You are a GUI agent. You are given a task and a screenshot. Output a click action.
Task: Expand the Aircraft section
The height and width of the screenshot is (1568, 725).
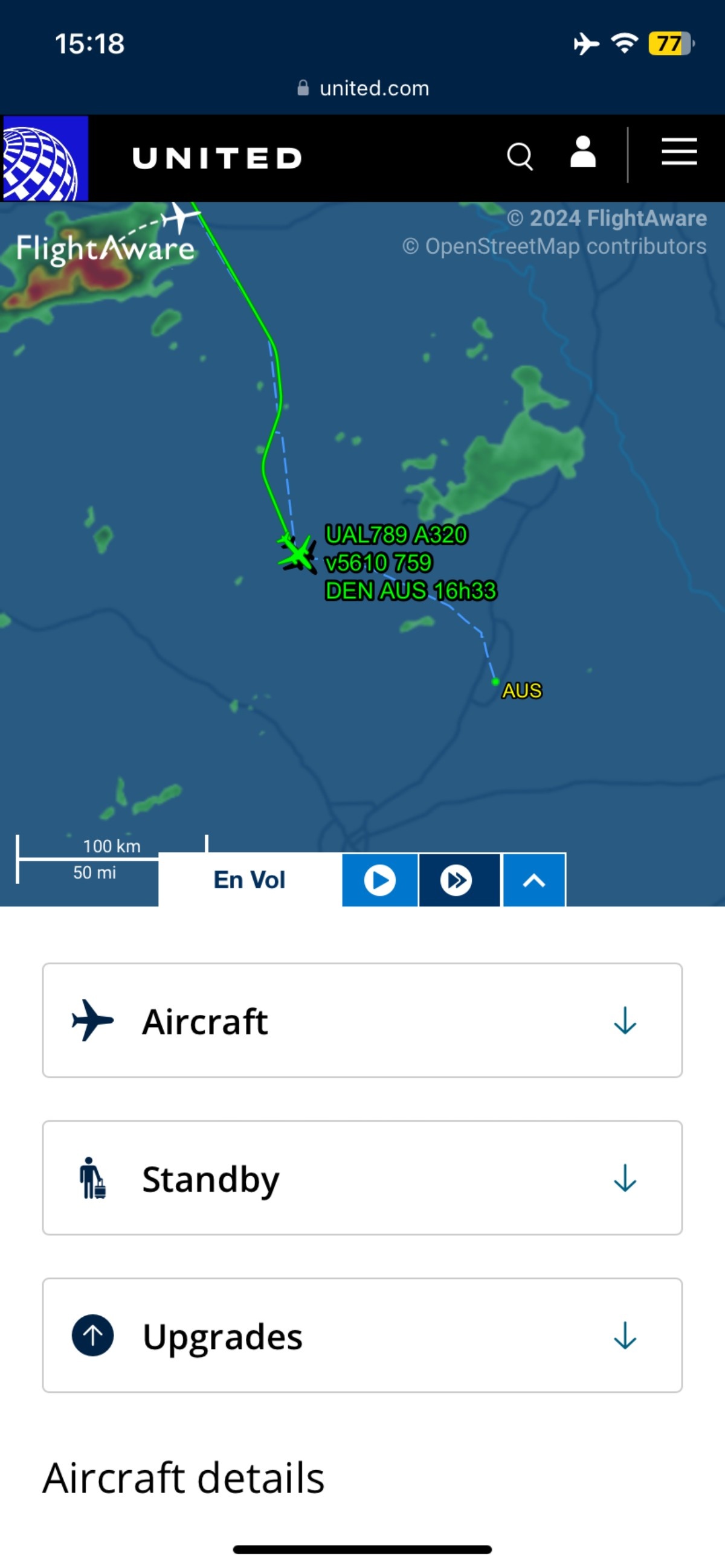point(362,1021)
